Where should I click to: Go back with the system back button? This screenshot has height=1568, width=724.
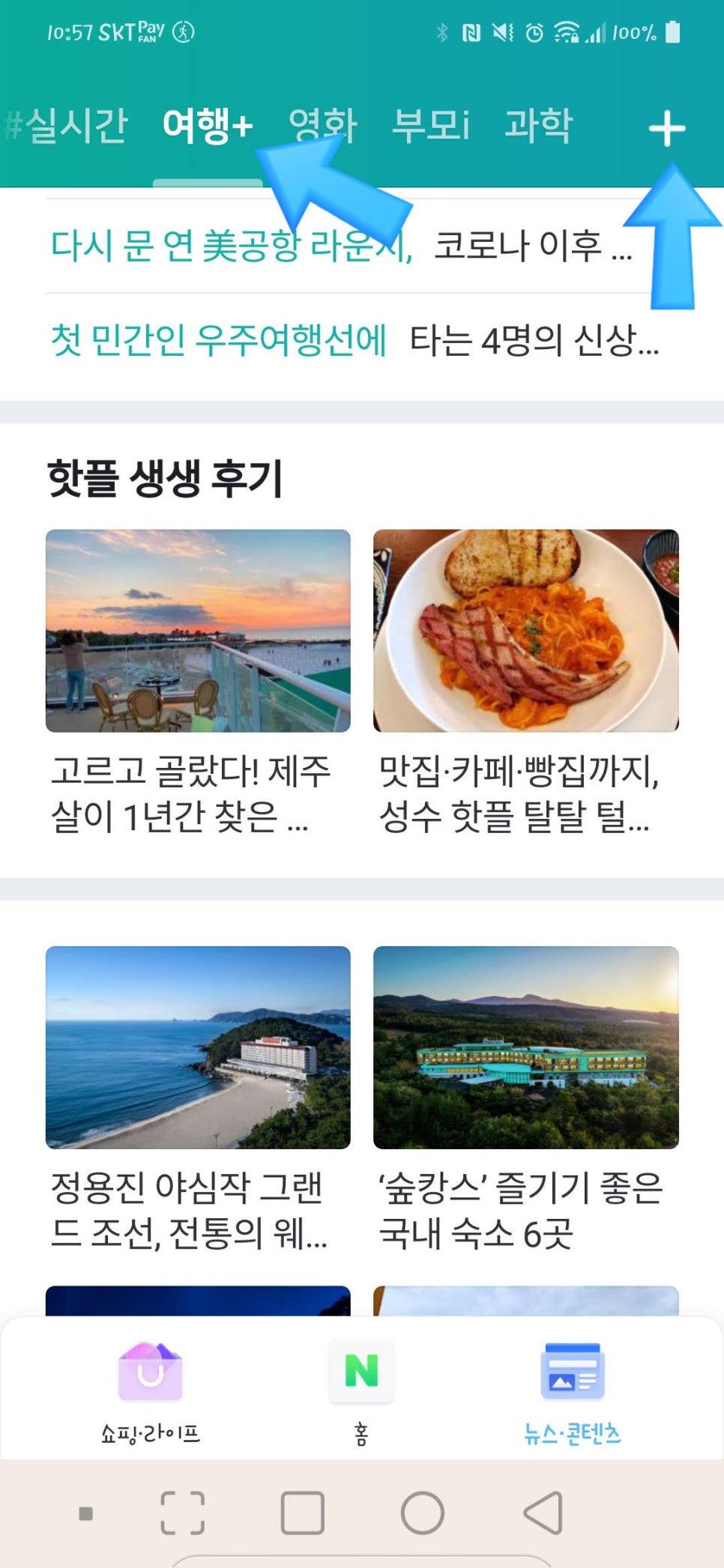pyautogui.click(x=544, y=1513)
